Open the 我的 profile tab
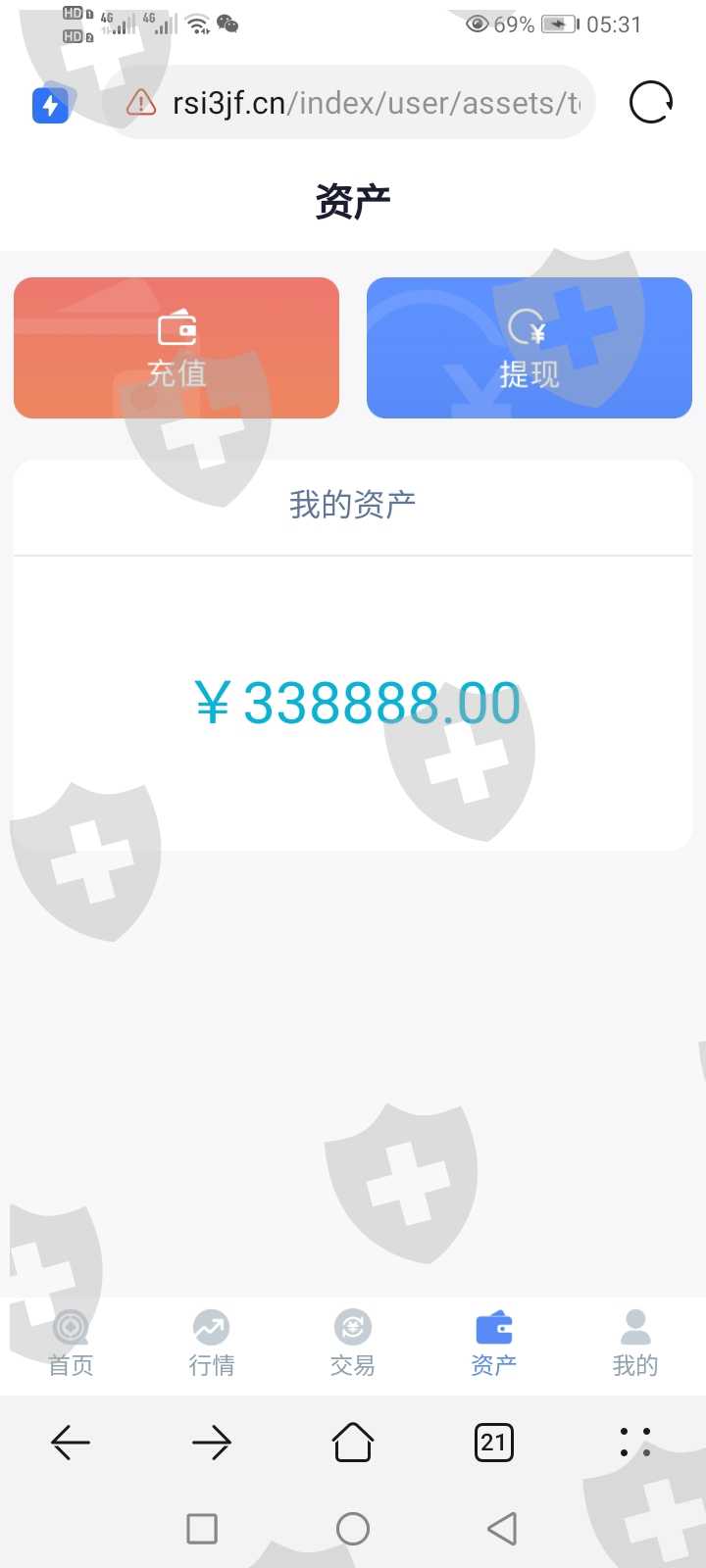The height and width of the screenshot is (1568, 706). click(x=635, y=1345)
